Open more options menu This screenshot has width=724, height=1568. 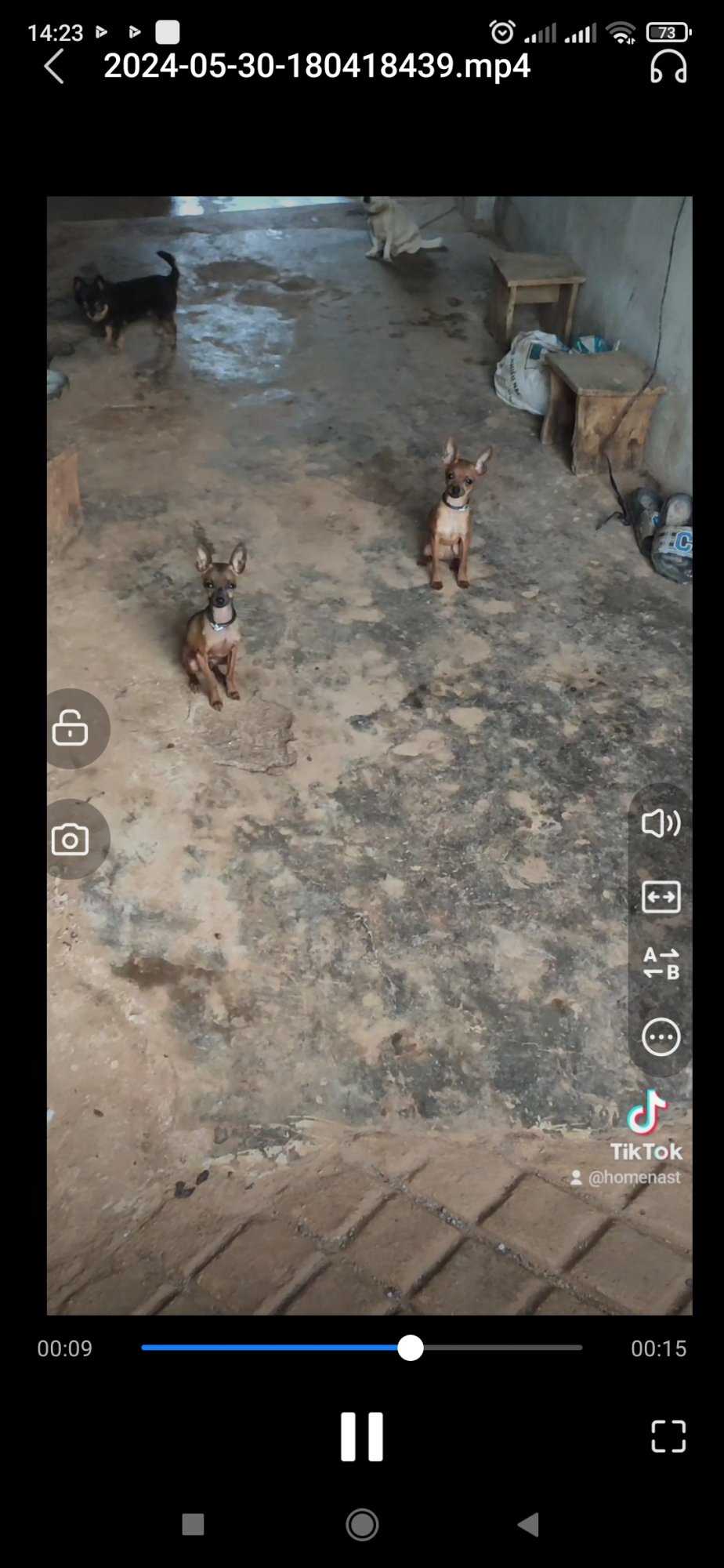tap(661, 1037)
